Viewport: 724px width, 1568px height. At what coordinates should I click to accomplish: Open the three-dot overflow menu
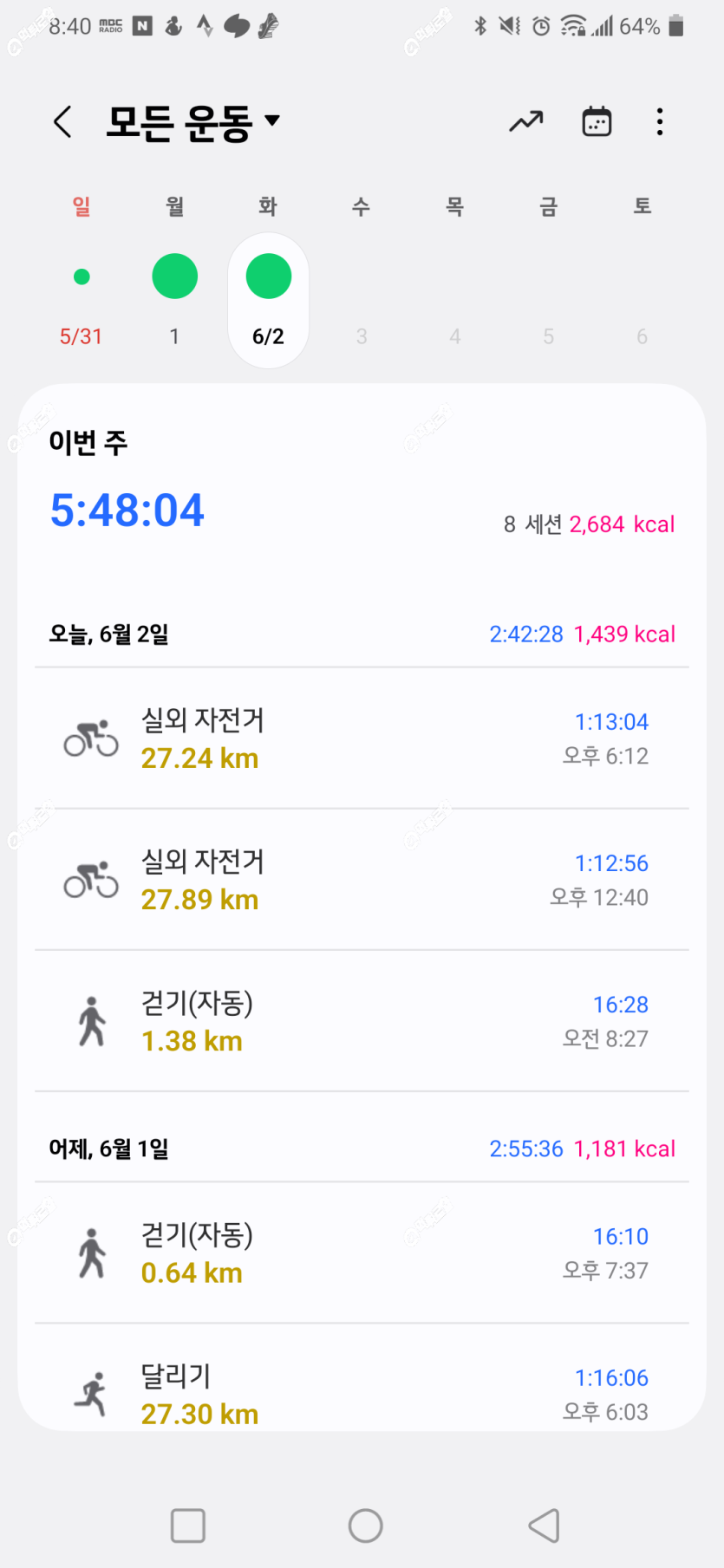[660, 122]
